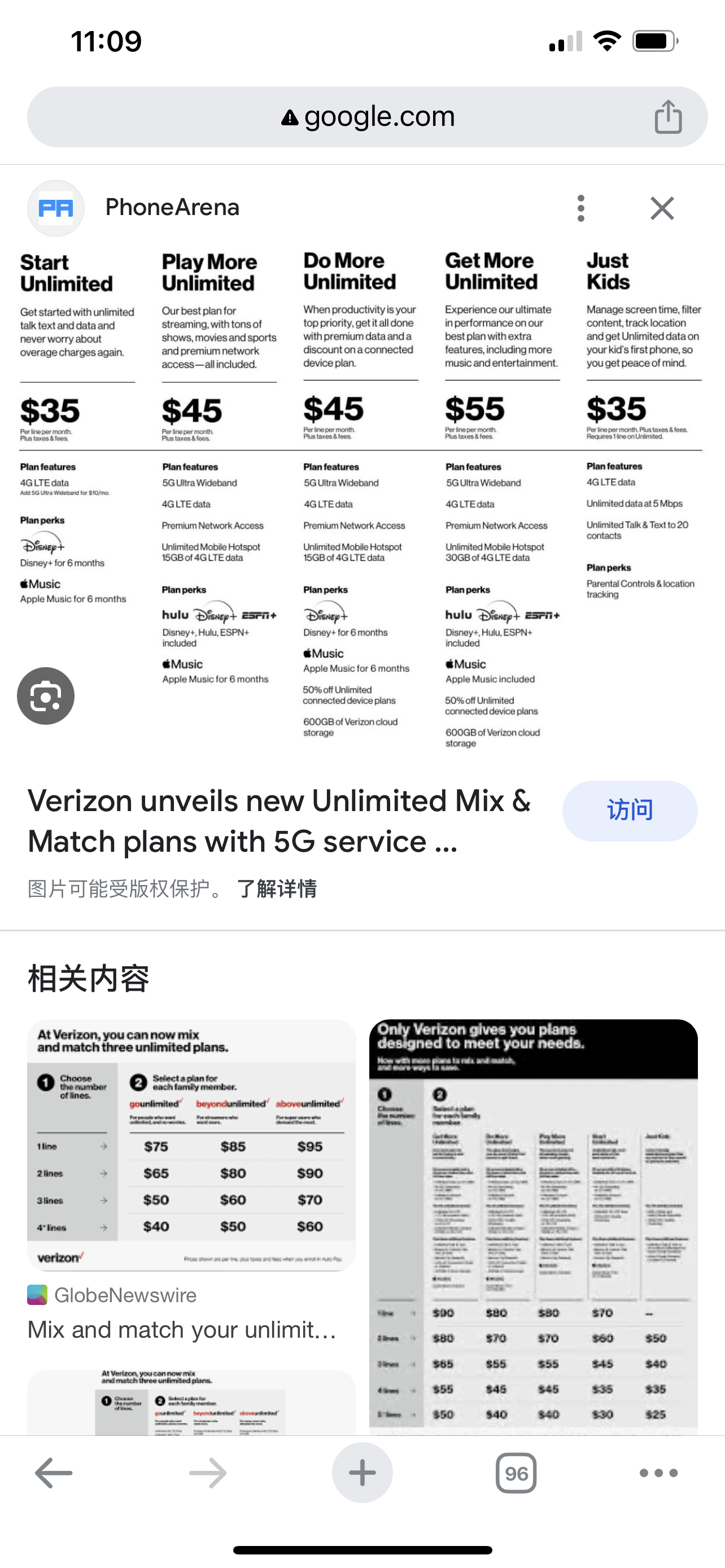The width and height of the screenshot is (725, 1568).
Task: Open the three-dot options next to PhoneArena
Action: coord(580,208)
